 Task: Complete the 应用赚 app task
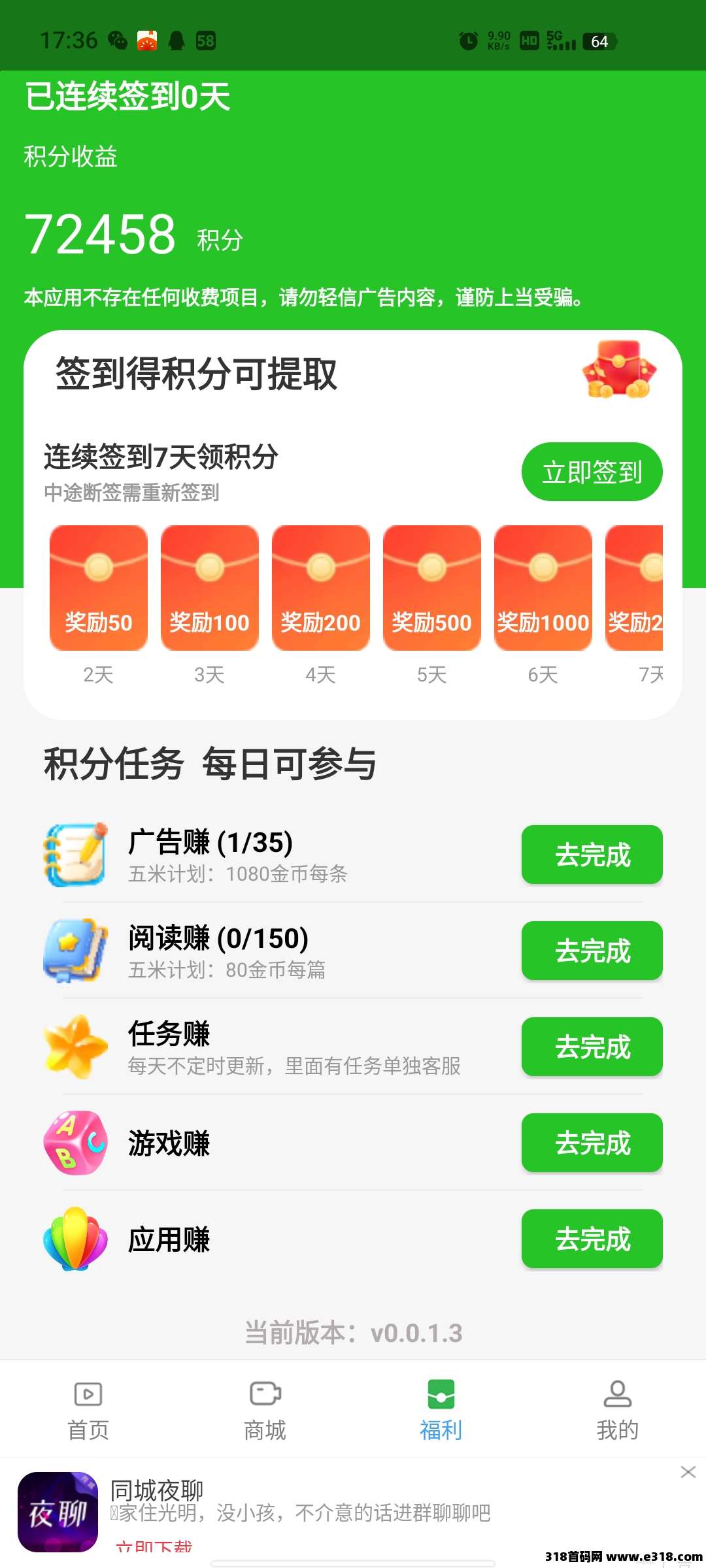pos(592,1239)
